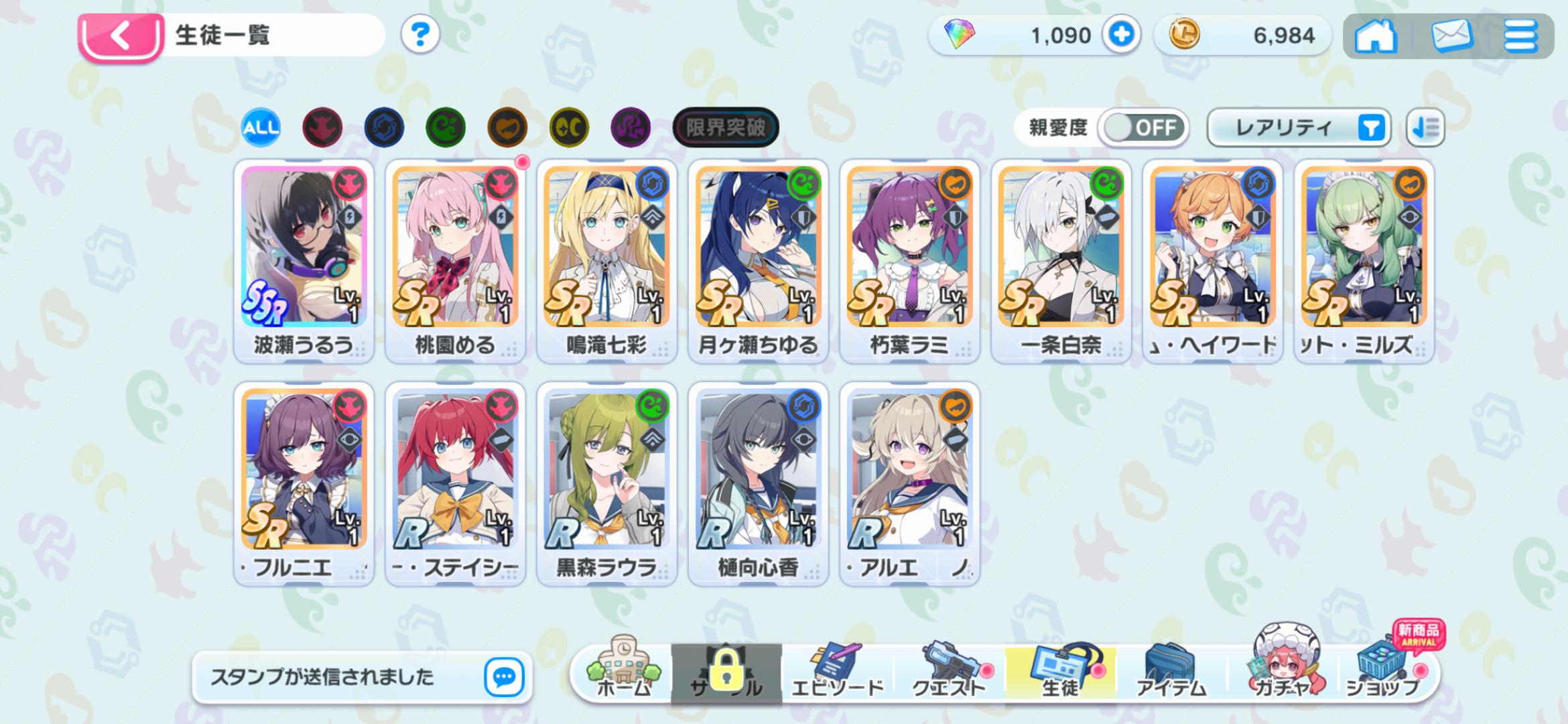Add more gems with the plus button

[1122, 34]
